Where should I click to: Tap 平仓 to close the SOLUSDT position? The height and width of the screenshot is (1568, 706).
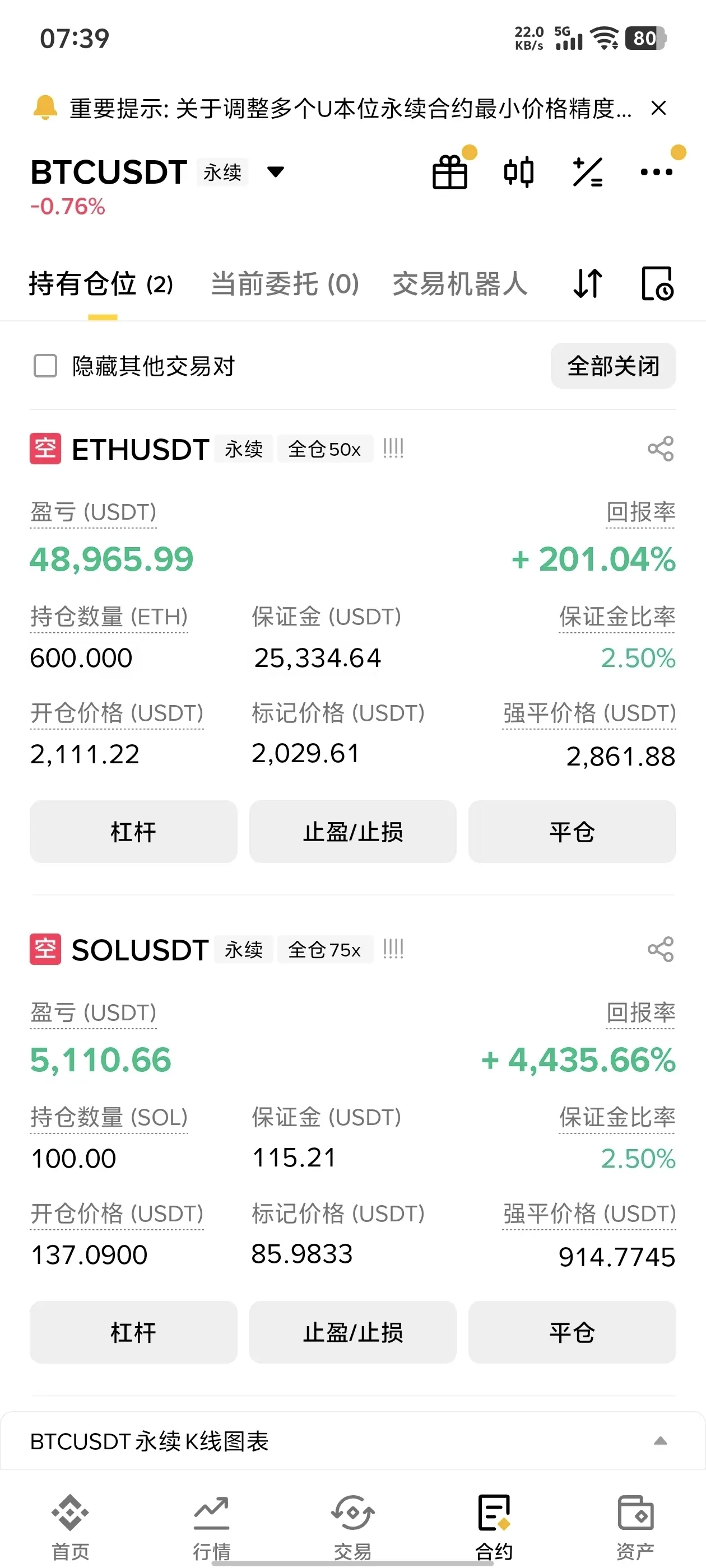pyautogui.click(x=572, y=1332)
